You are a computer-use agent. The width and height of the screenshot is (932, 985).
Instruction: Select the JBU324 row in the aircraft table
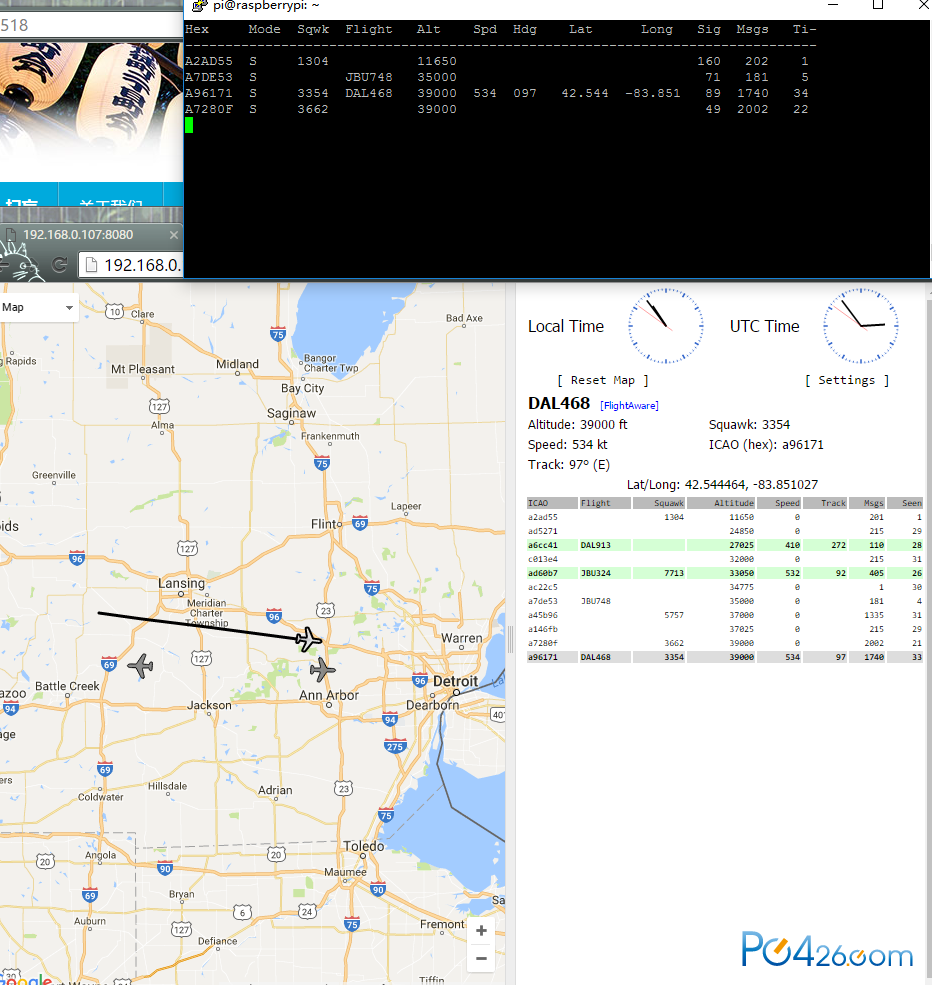coord(724,573)
